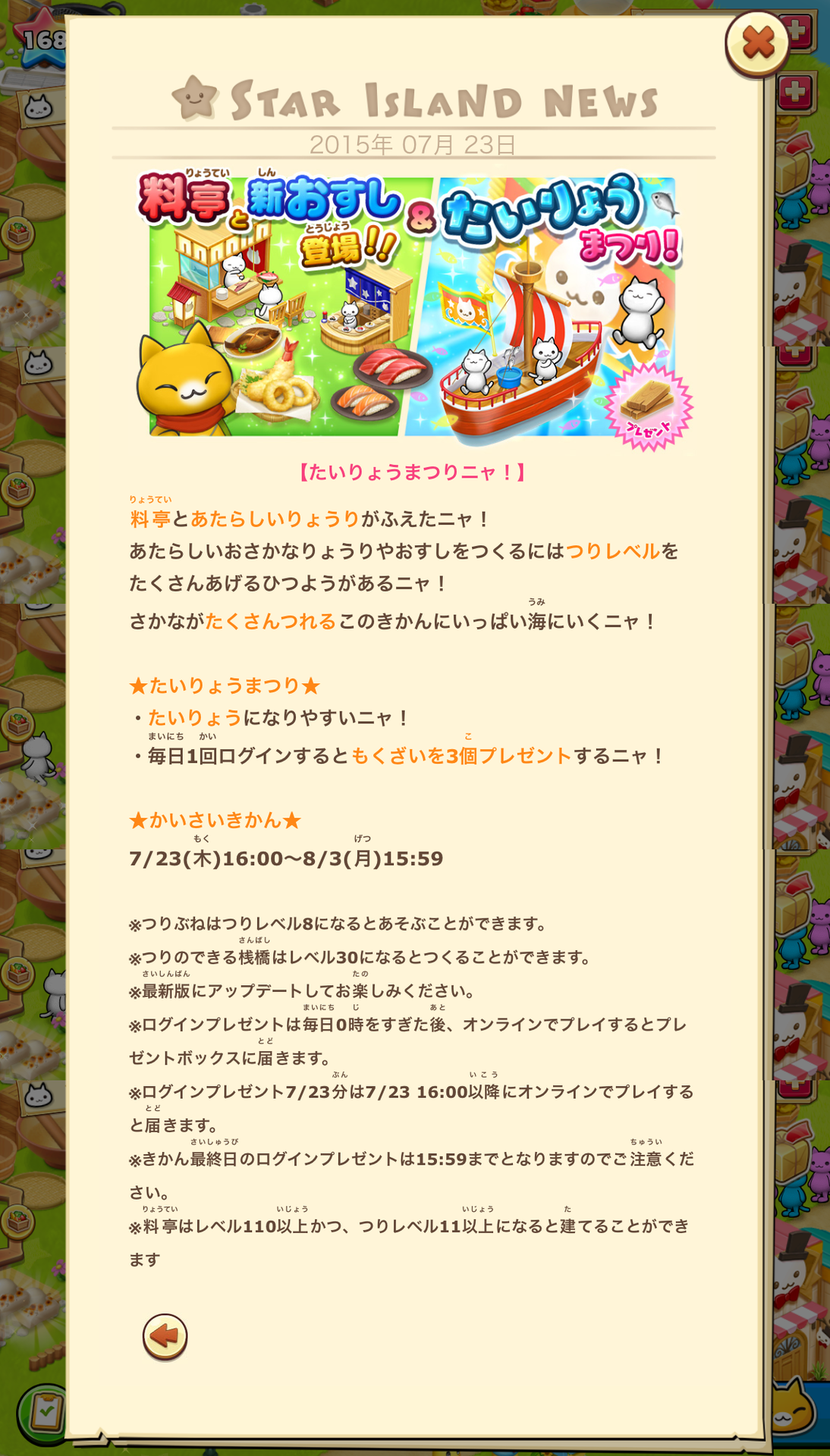The image size is (830, 1456).
Task: Close the Star Island News popup
Action: [757, 43]
